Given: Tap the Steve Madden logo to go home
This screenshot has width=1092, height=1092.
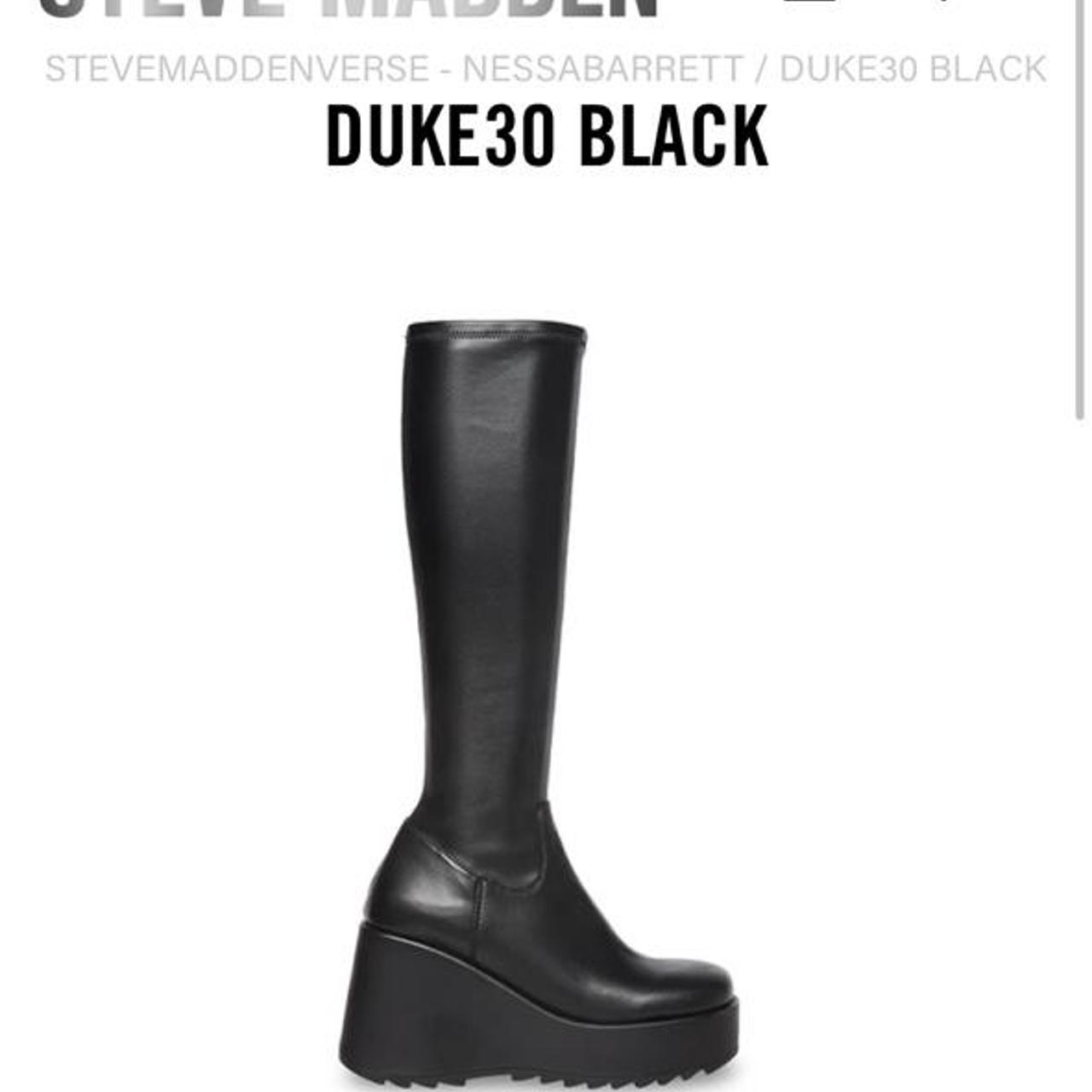Looking at the screenshot, I should [350, 9].
